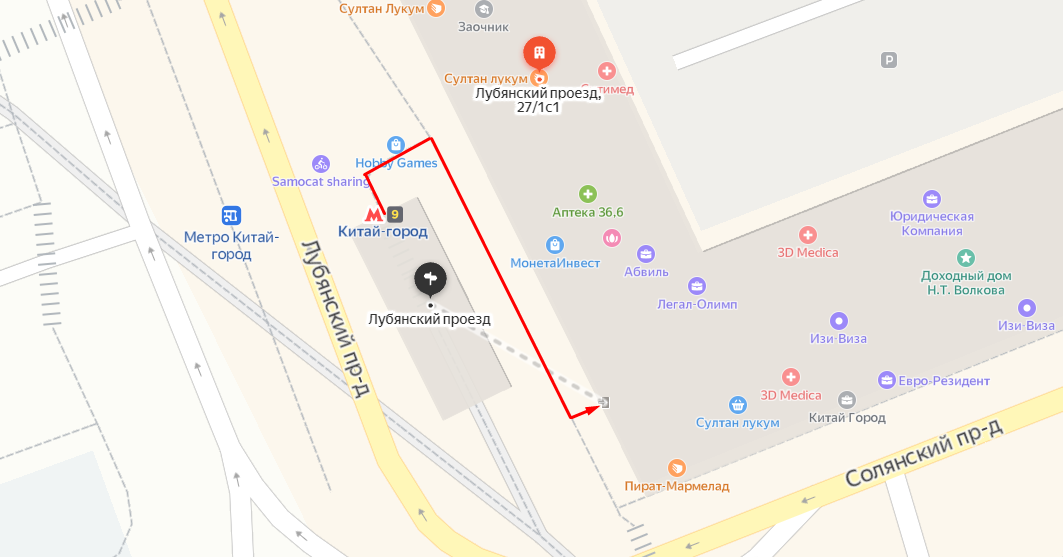
Task: Open the grey Китай Город business marker
Action: [846, 400]
